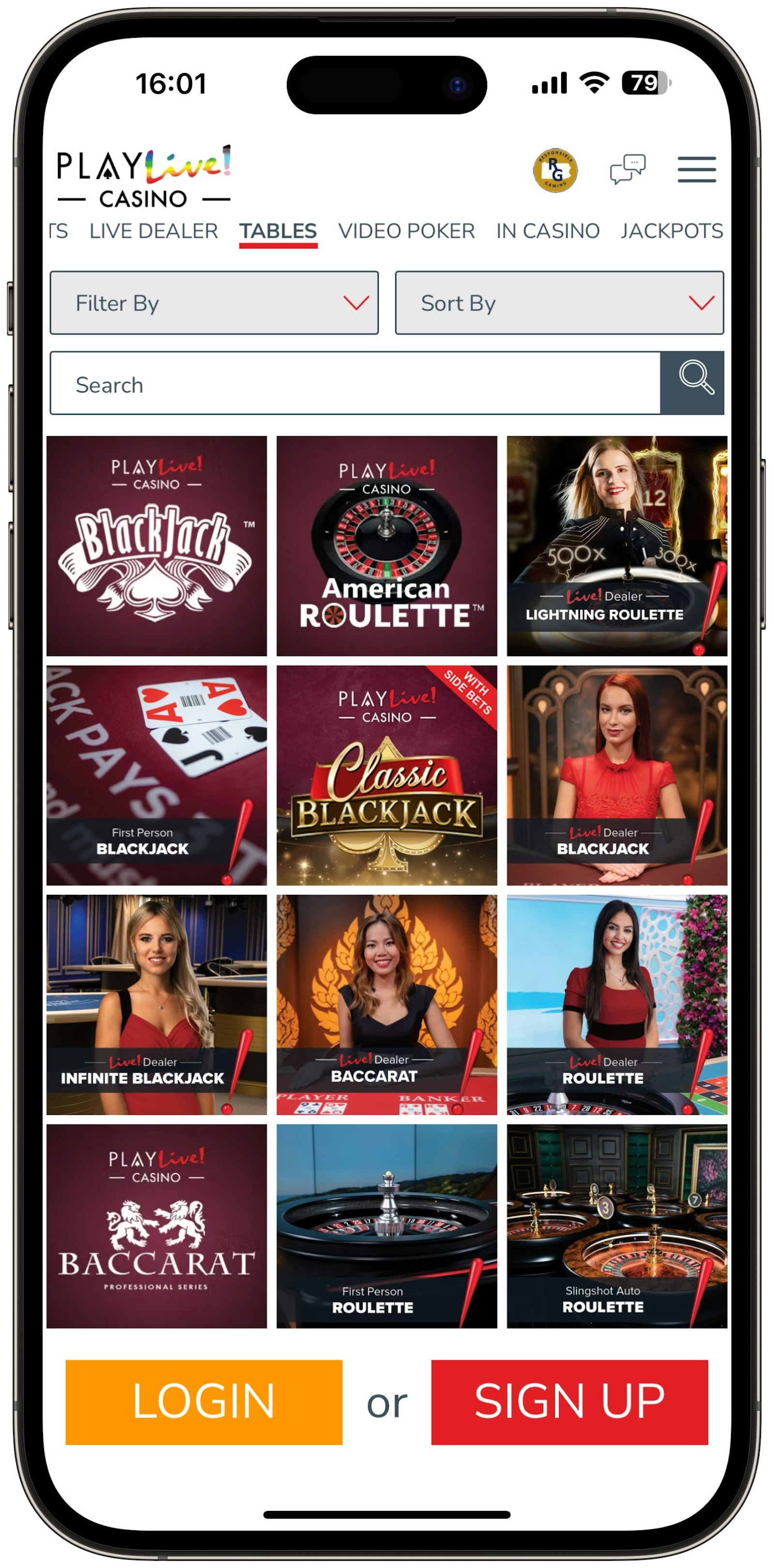Tap the red SIGN UP button
Viewport: 774px width, 1568px height.
[569, 1401]
